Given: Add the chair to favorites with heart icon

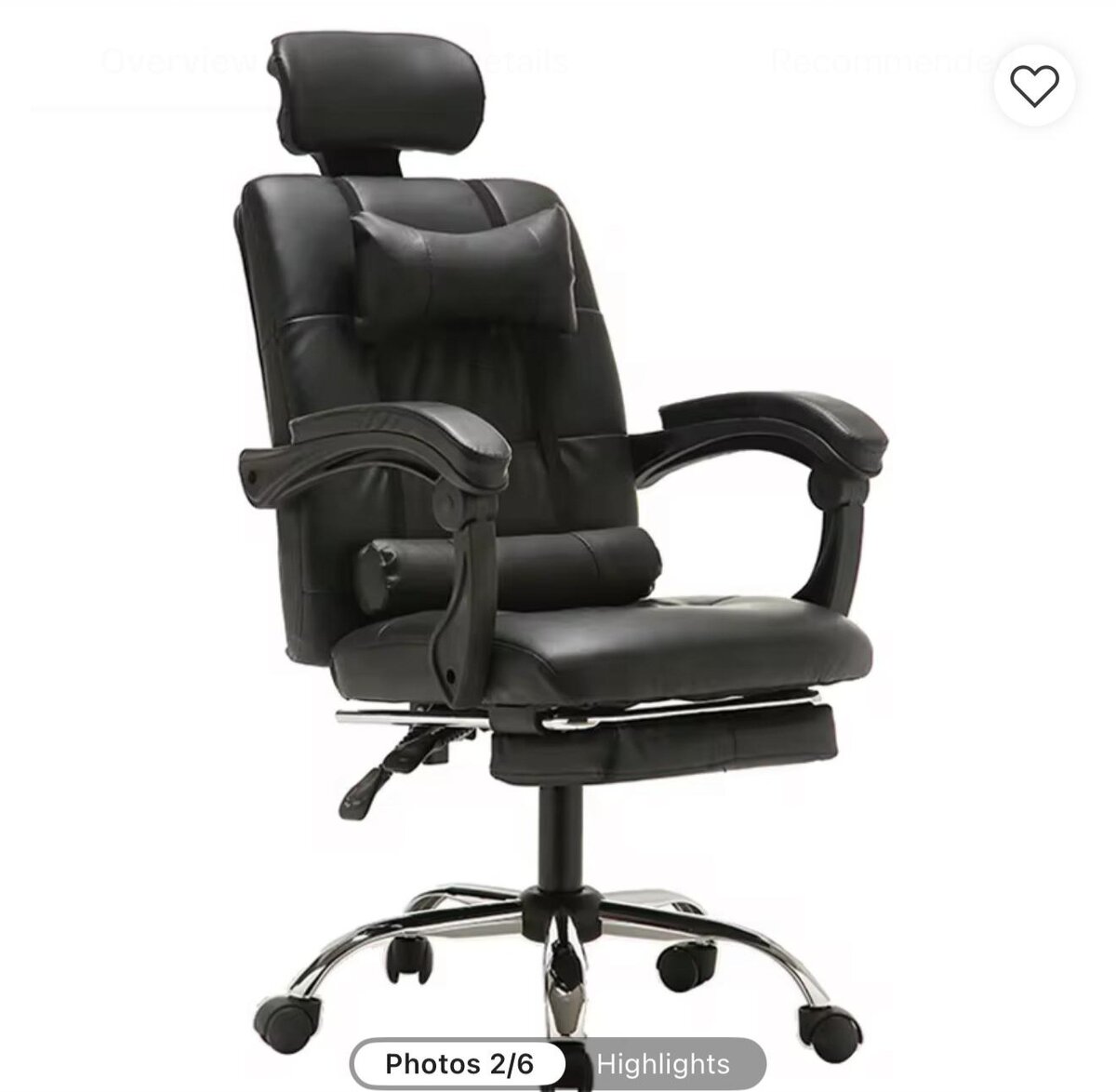Looking at the screenshot, I should click(x=1034, y=87).
